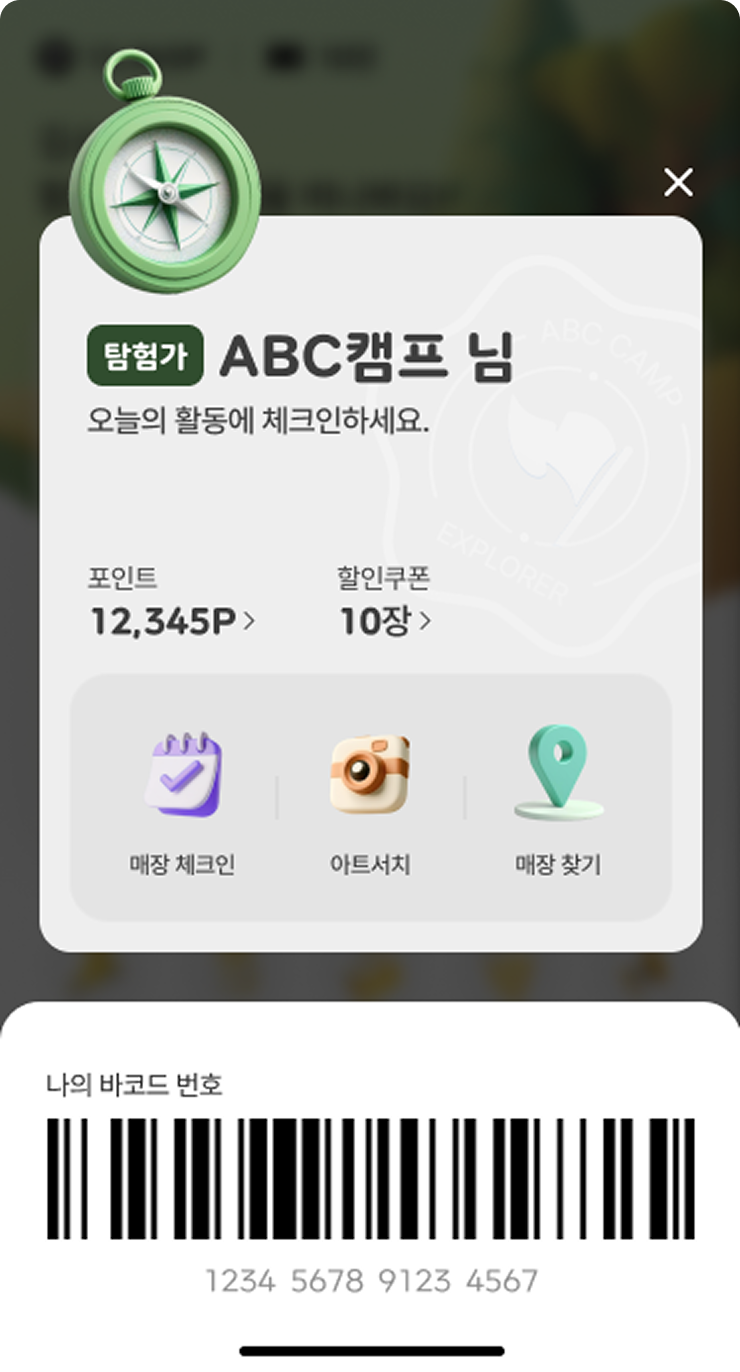The width and height of the screenshot is (740, 1372).
Task: Open the 12,345P points details
Action: click(x=173, y=621)
